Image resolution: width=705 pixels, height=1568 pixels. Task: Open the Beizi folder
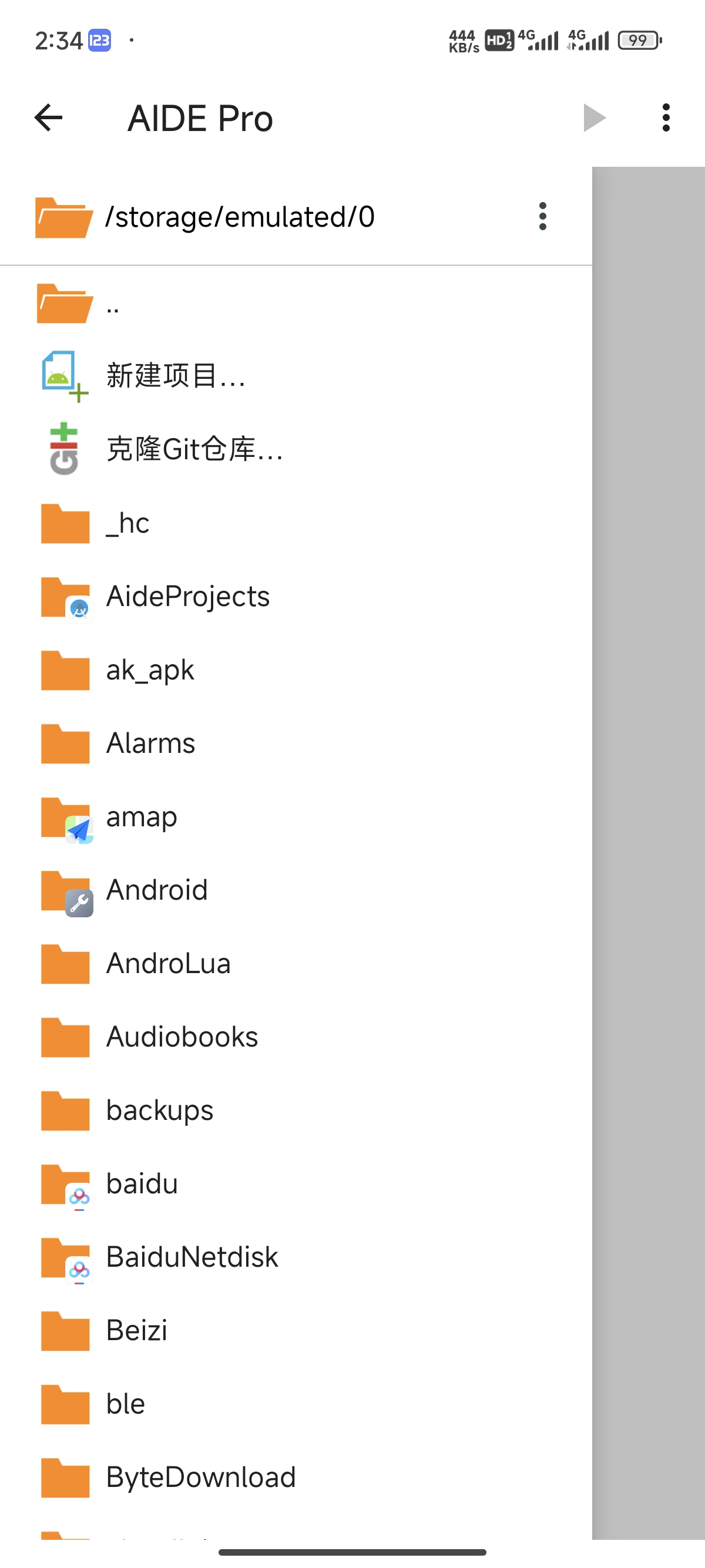click(x=136, y=1331)
